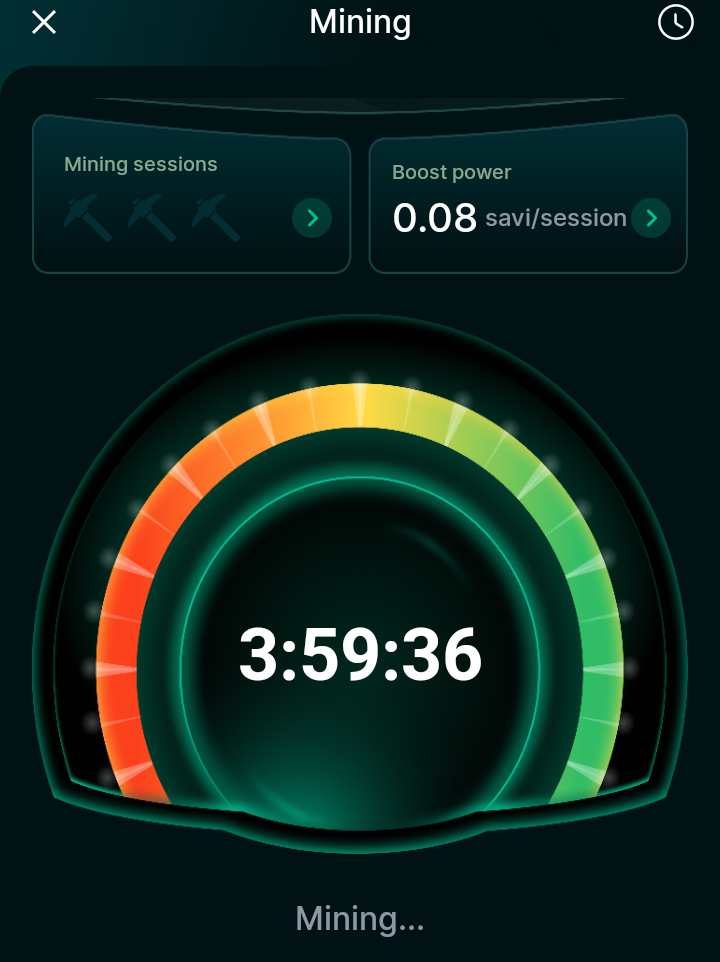Viewport: 720px width, 962px height.
Task: Open Mining sessions details arrow
Action: click(312, 217)
